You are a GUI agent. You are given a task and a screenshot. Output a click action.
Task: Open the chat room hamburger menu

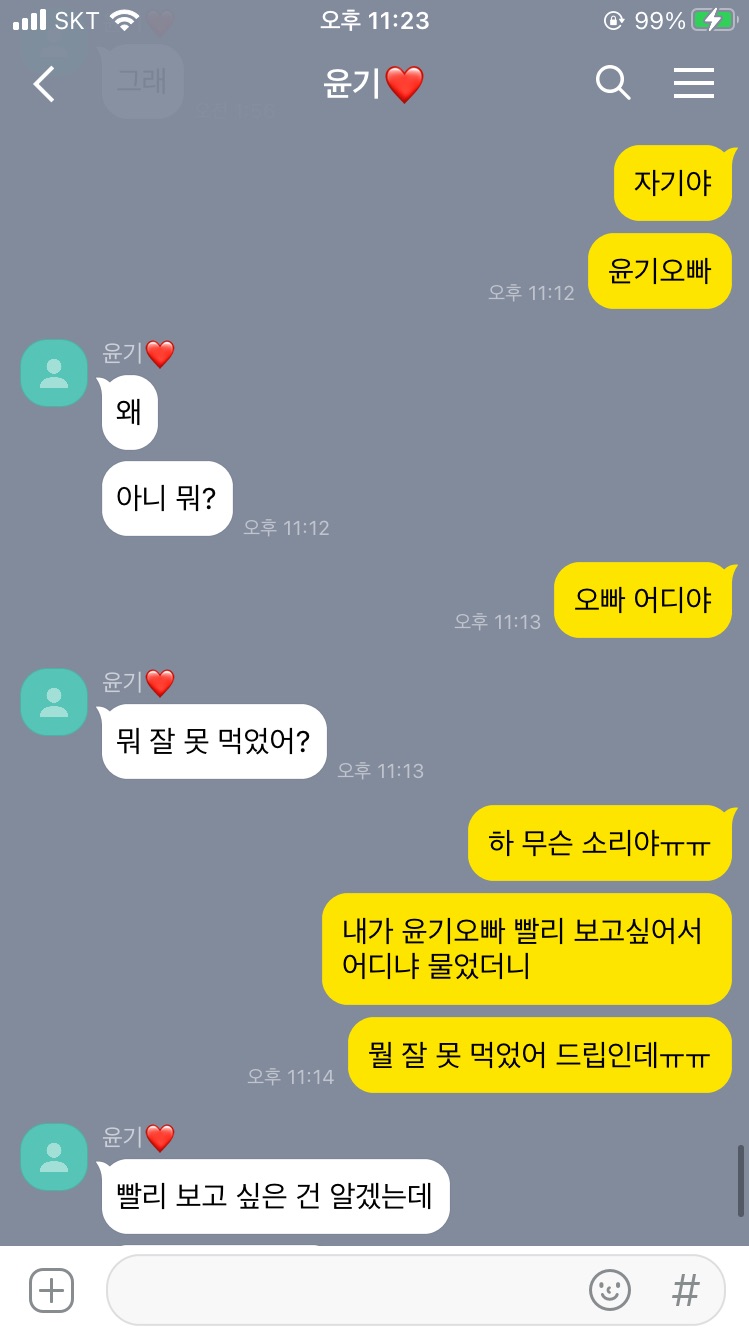pyautogui.click(x=693, y=84)
